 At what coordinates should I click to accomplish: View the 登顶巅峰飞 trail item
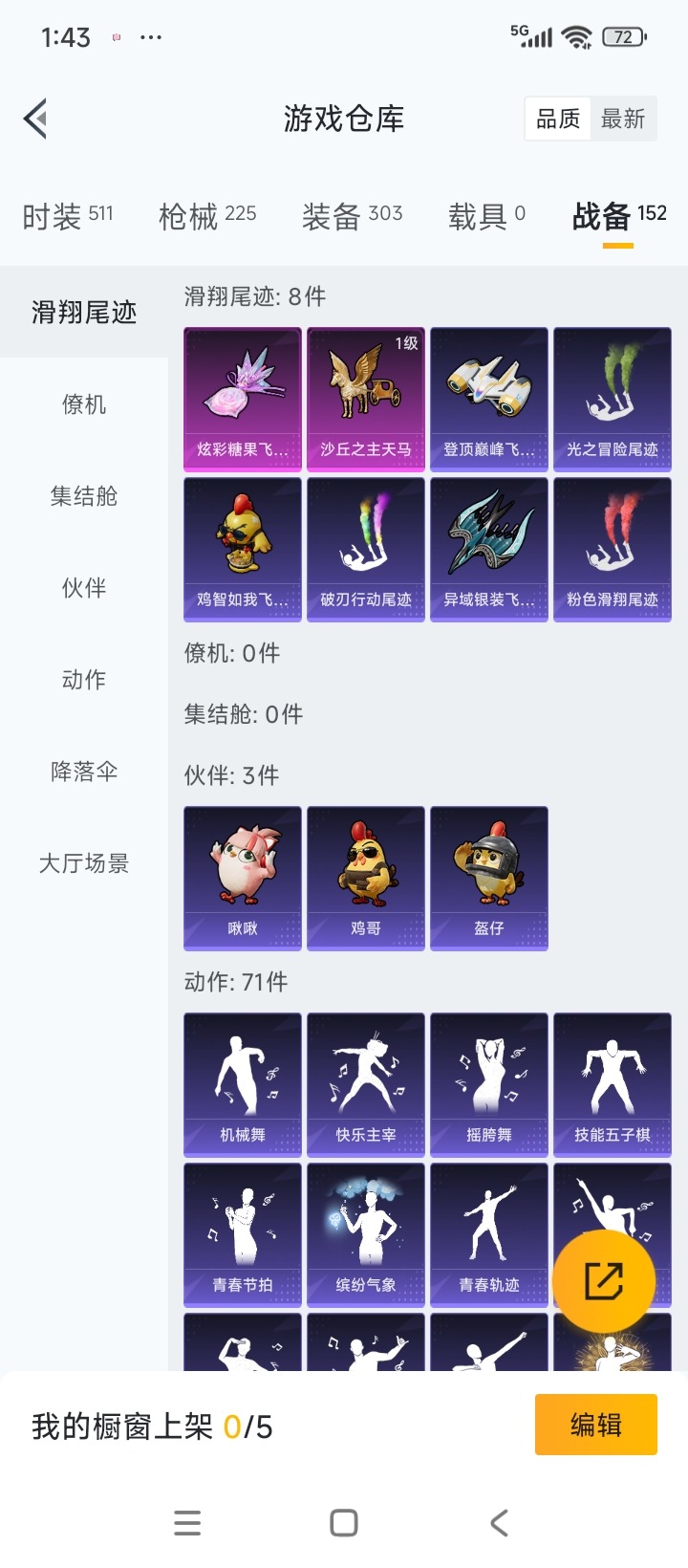(x=489, y=399)
